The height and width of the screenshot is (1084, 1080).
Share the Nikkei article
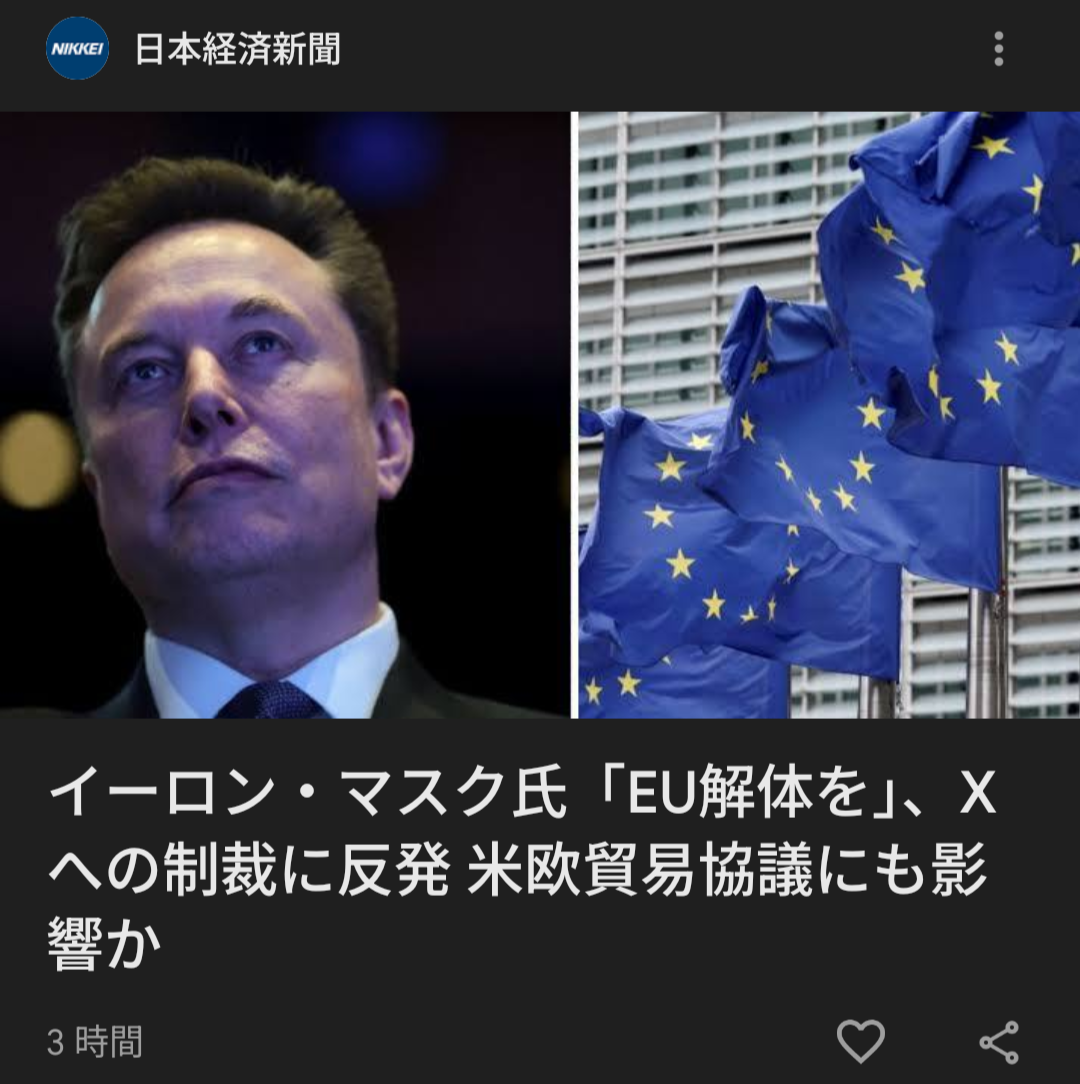coord(999,1042)
